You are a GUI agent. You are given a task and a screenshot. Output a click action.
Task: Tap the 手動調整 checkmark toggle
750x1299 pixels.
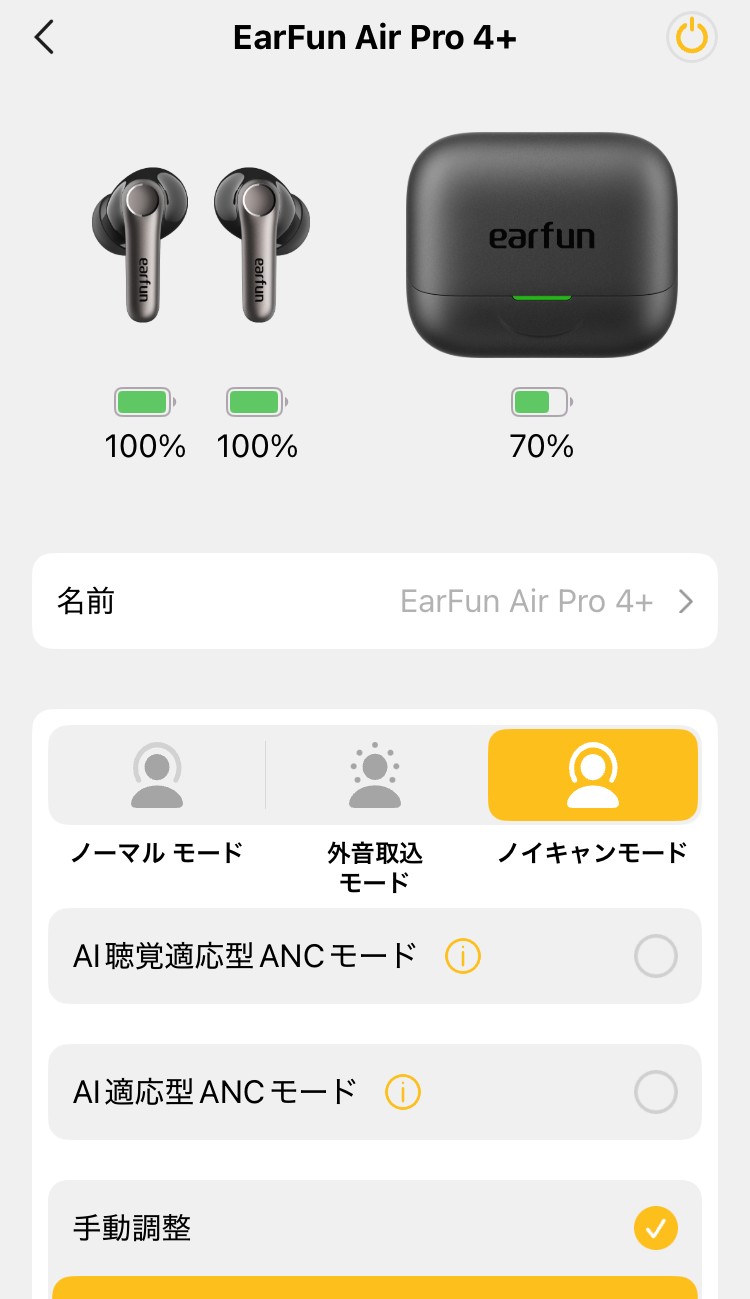(x=655, y=1228)
